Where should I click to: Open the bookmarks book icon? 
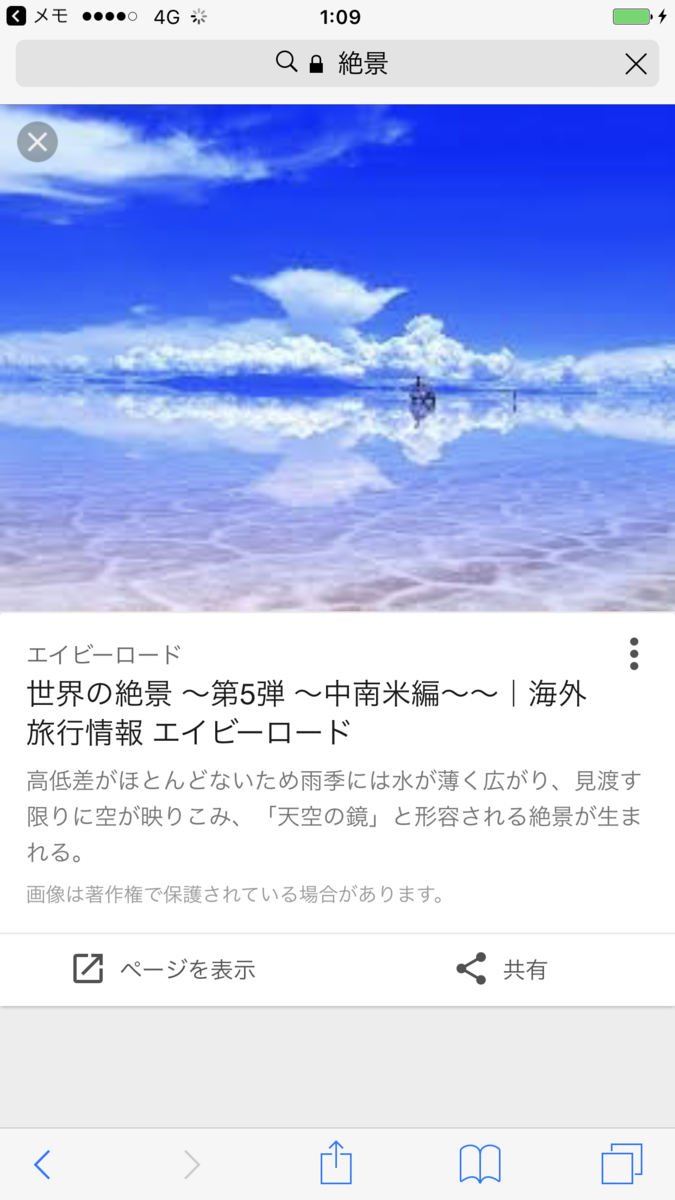tap(480, 1164)
